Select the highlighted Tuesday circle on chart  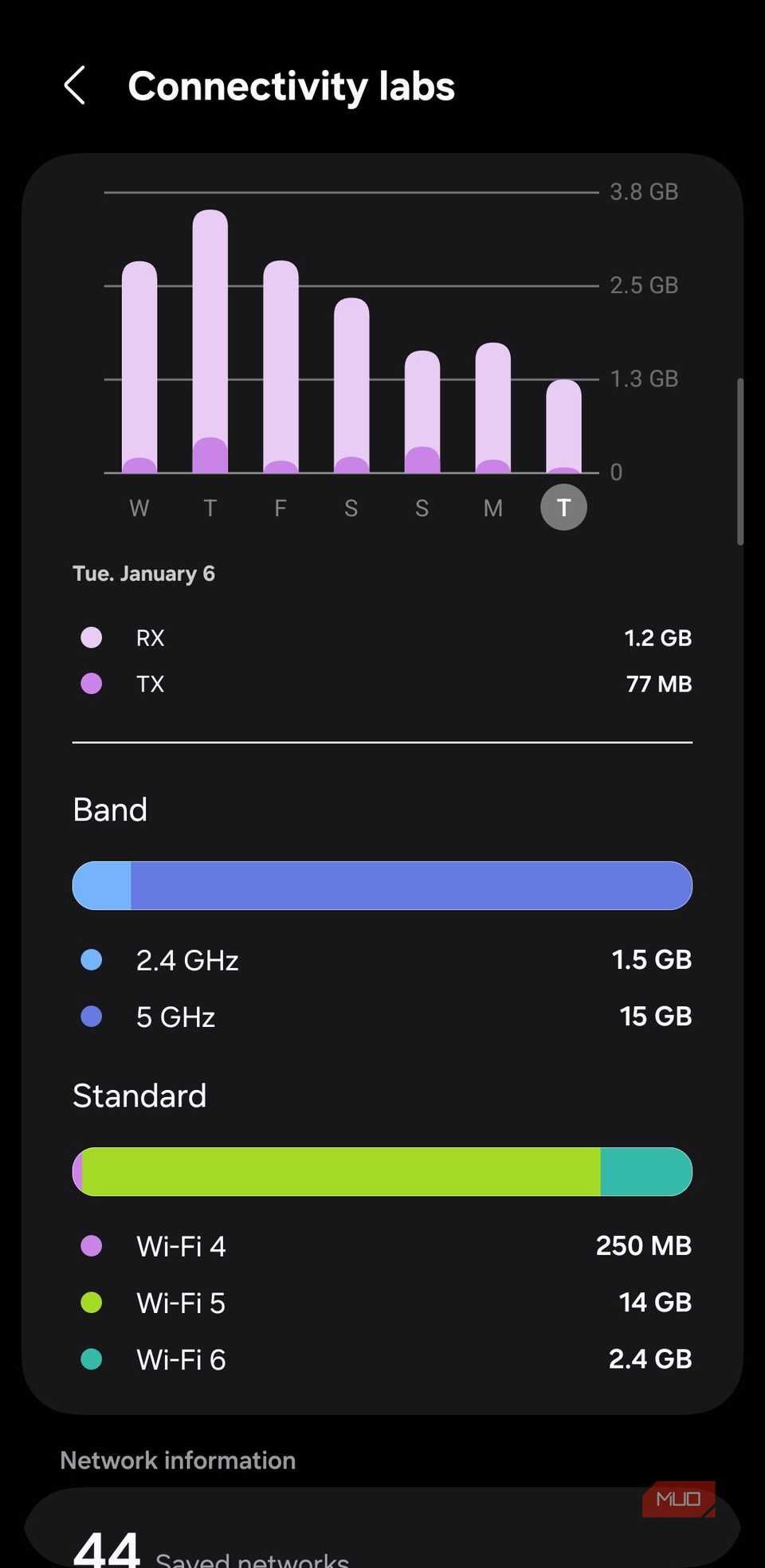(563, 507)
